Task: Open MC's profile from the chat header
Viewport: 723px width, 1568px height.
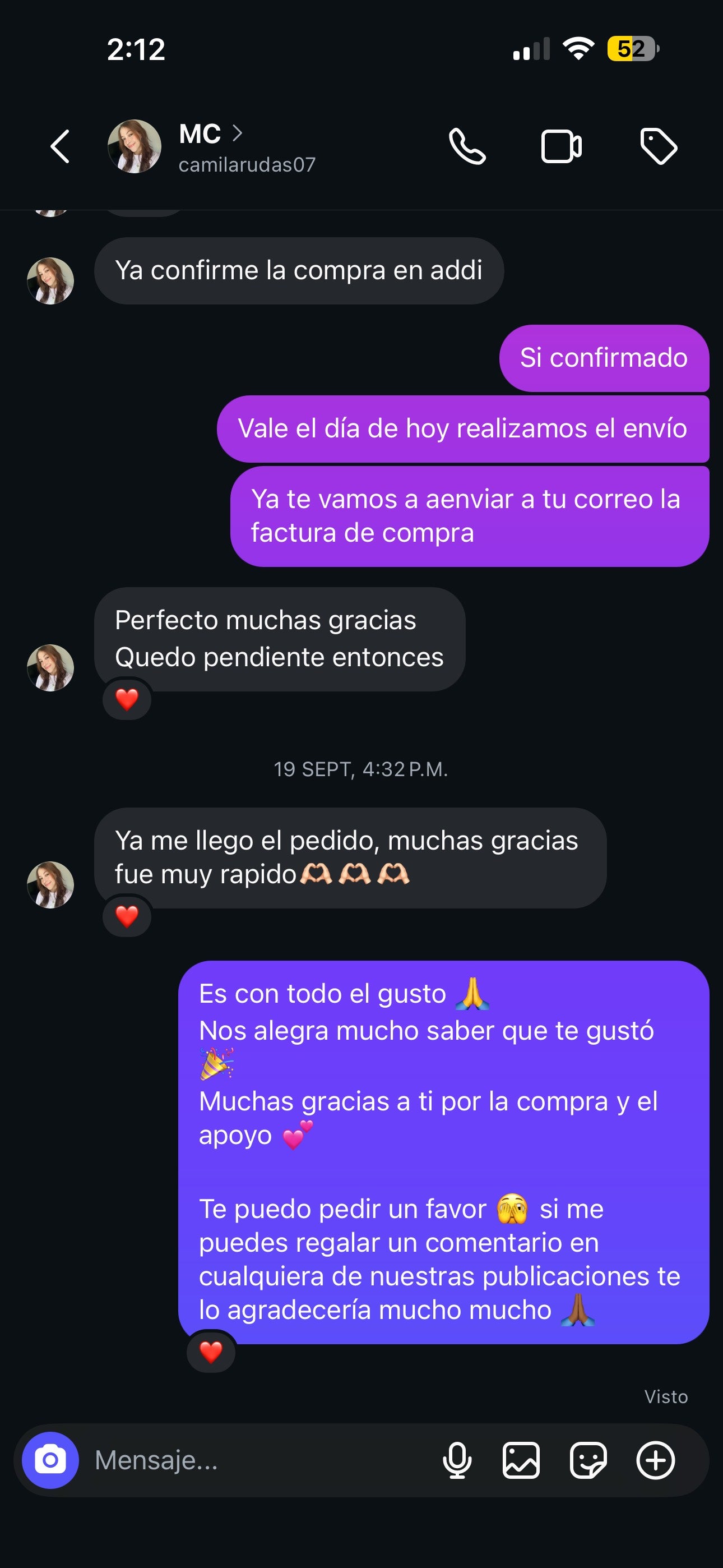Action: (210, 147)
